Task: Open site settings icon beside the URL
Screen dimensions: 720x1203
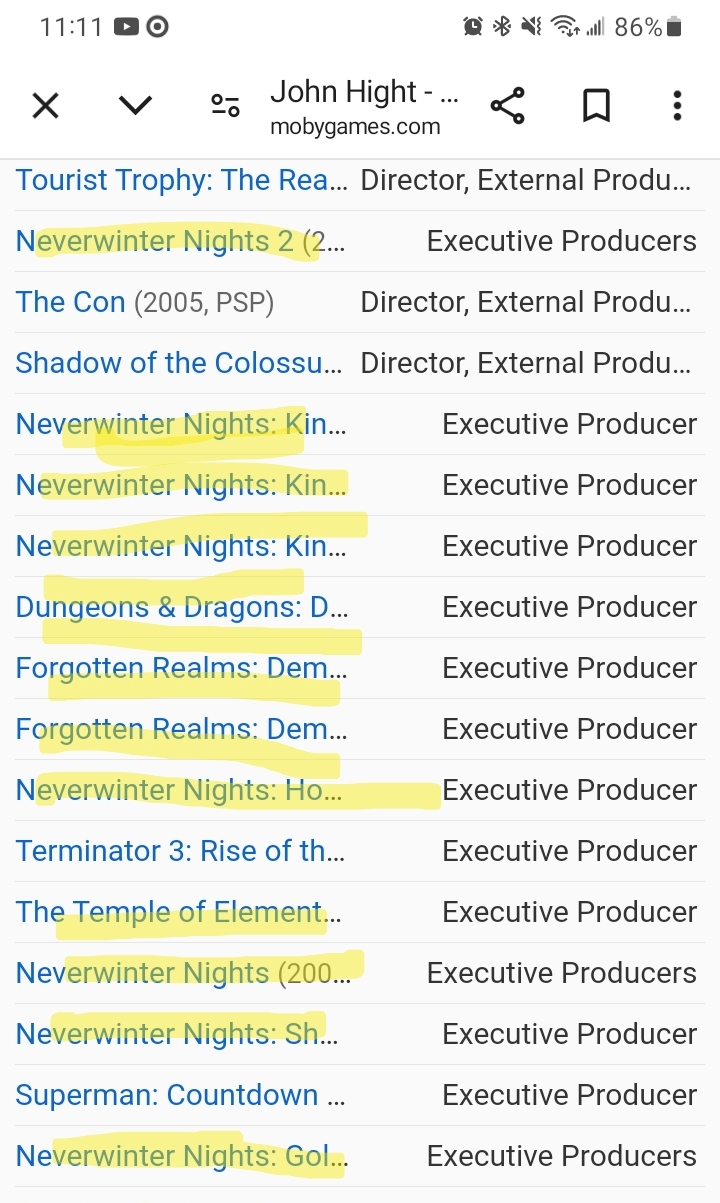Action: pos(225,106)
